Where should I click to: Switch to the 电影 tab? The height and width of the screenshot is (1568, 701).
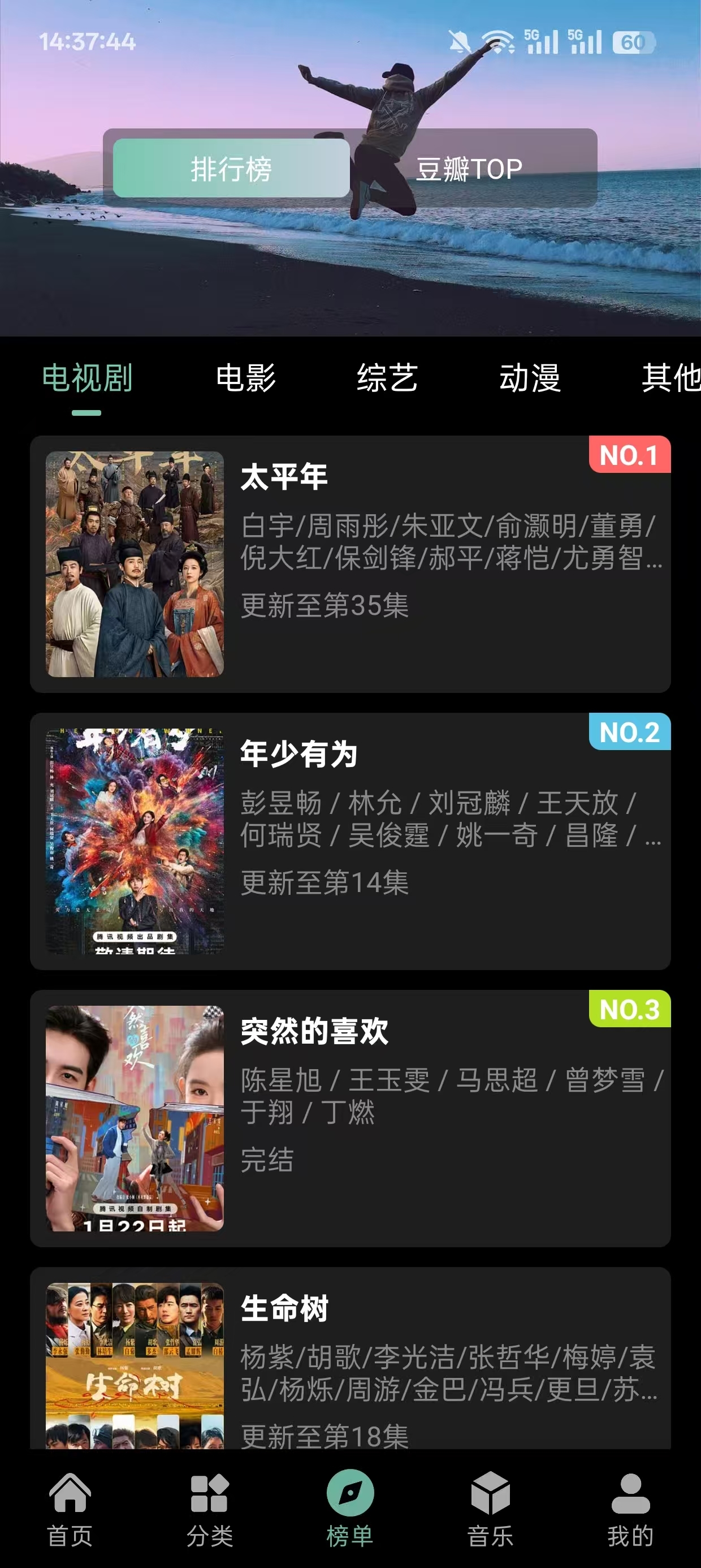(246, 378)
